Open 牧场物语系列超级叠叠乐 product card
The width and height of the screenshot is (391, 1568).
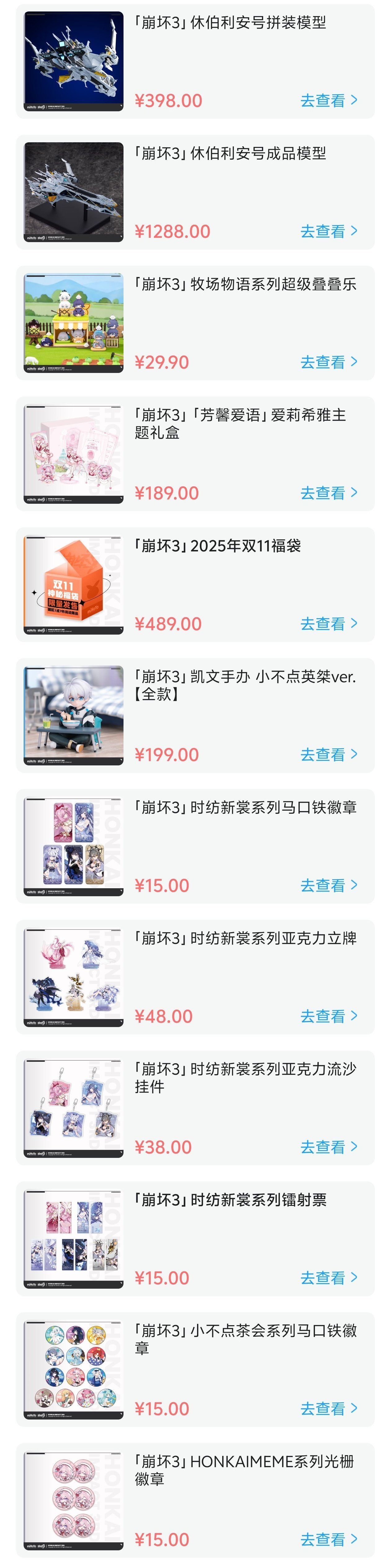pos(195,323)
